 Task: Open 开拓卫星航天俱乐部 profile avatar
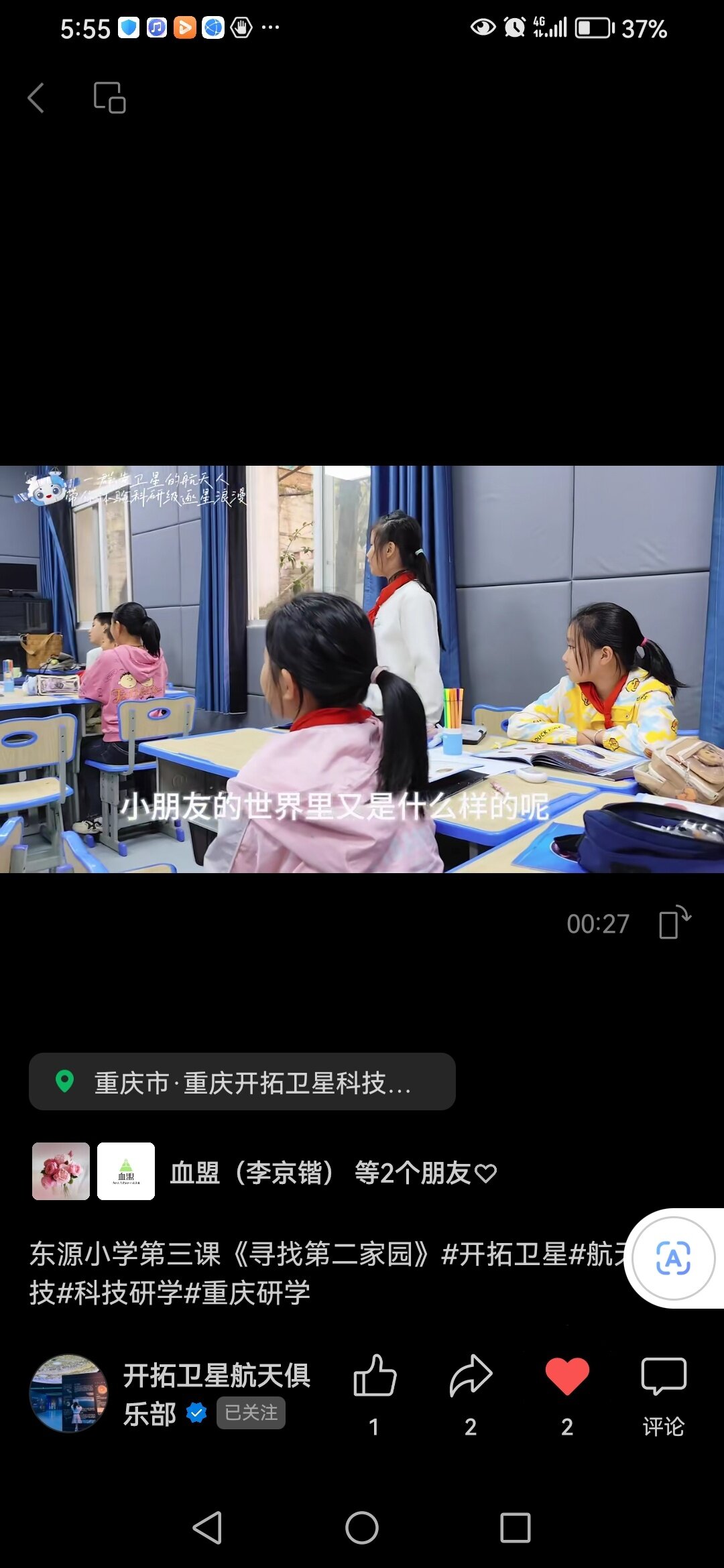pos(68,1394)
